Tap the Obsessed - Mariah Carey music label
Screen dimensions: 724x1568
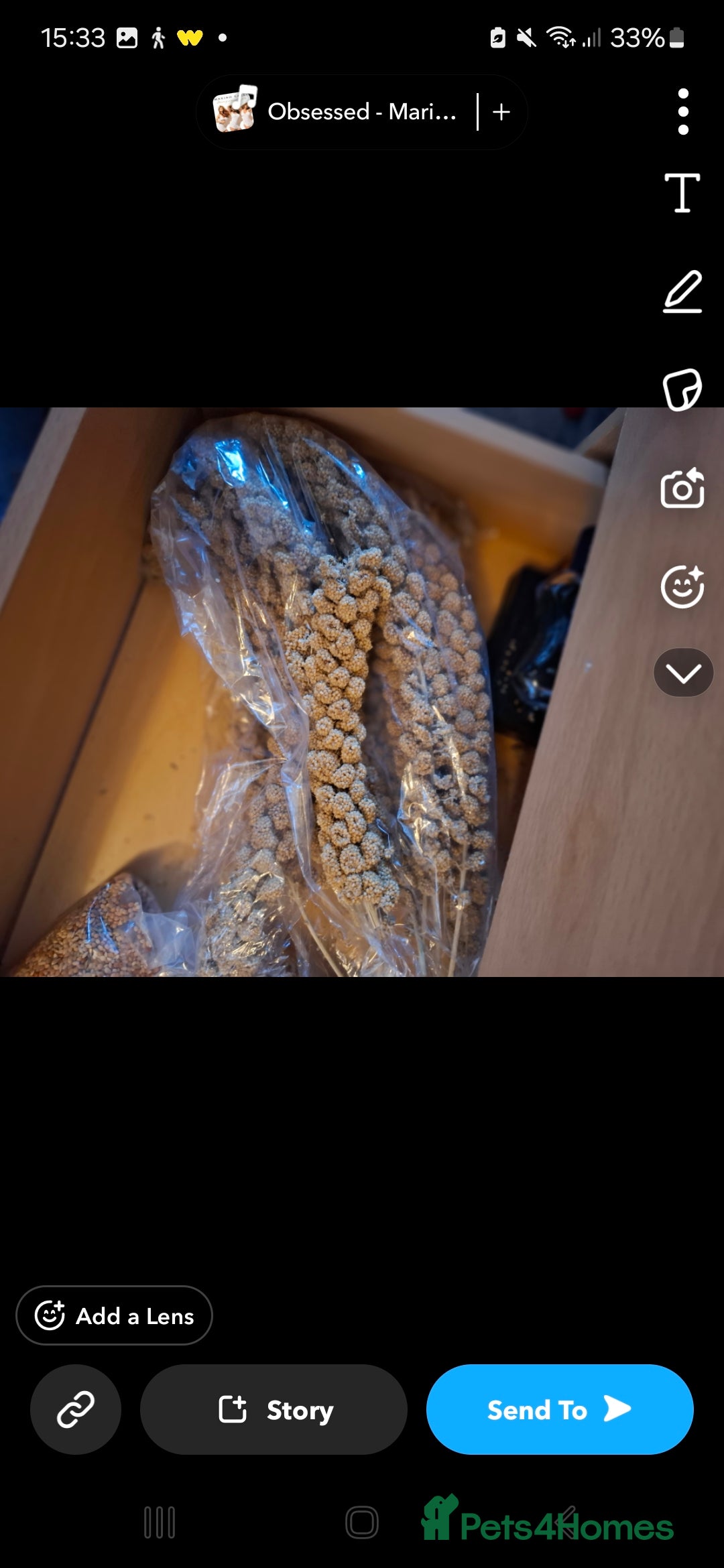coord(362,111)
